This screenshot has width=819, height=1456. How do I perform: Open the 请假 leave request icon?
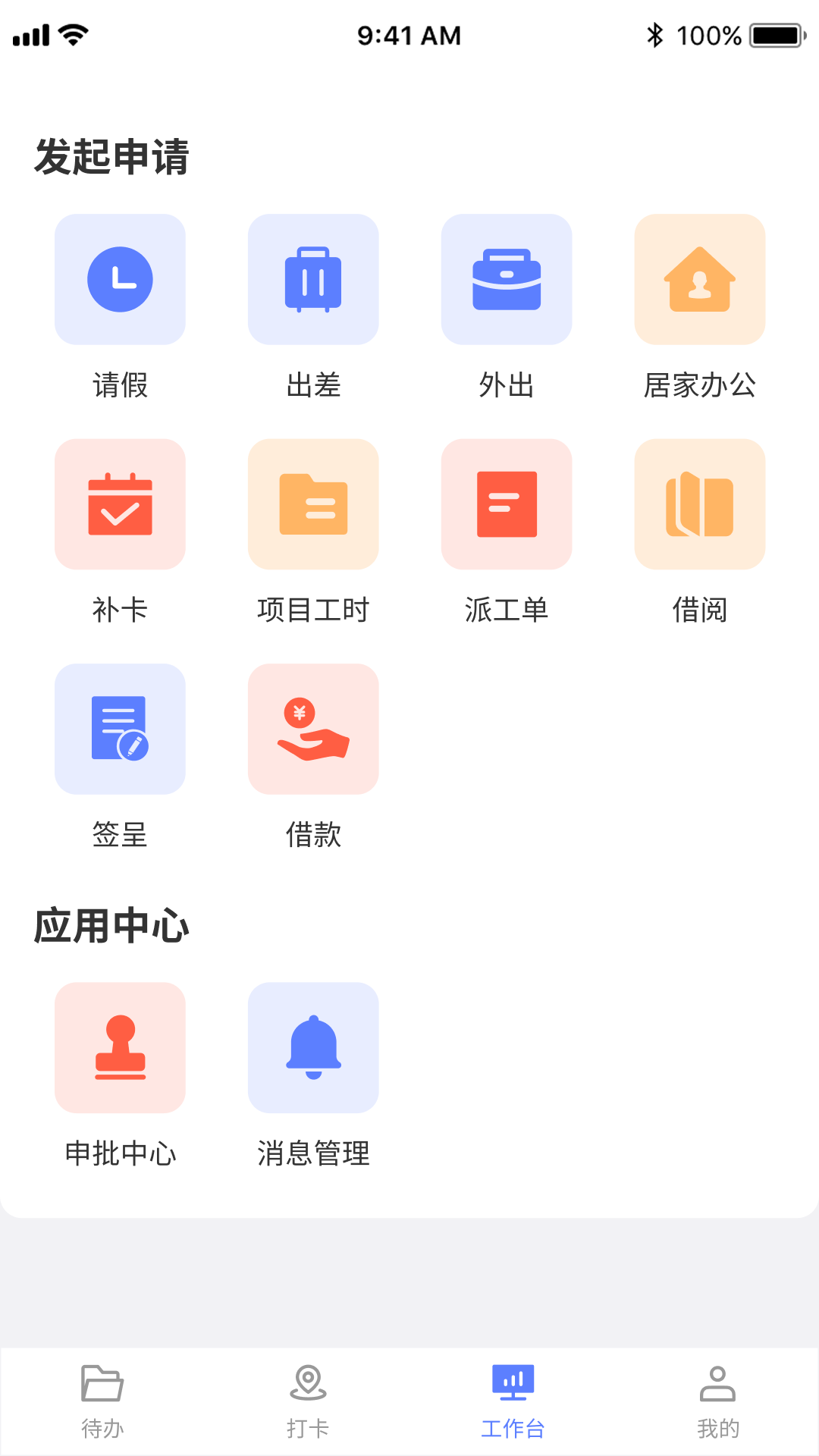[119, 278]
